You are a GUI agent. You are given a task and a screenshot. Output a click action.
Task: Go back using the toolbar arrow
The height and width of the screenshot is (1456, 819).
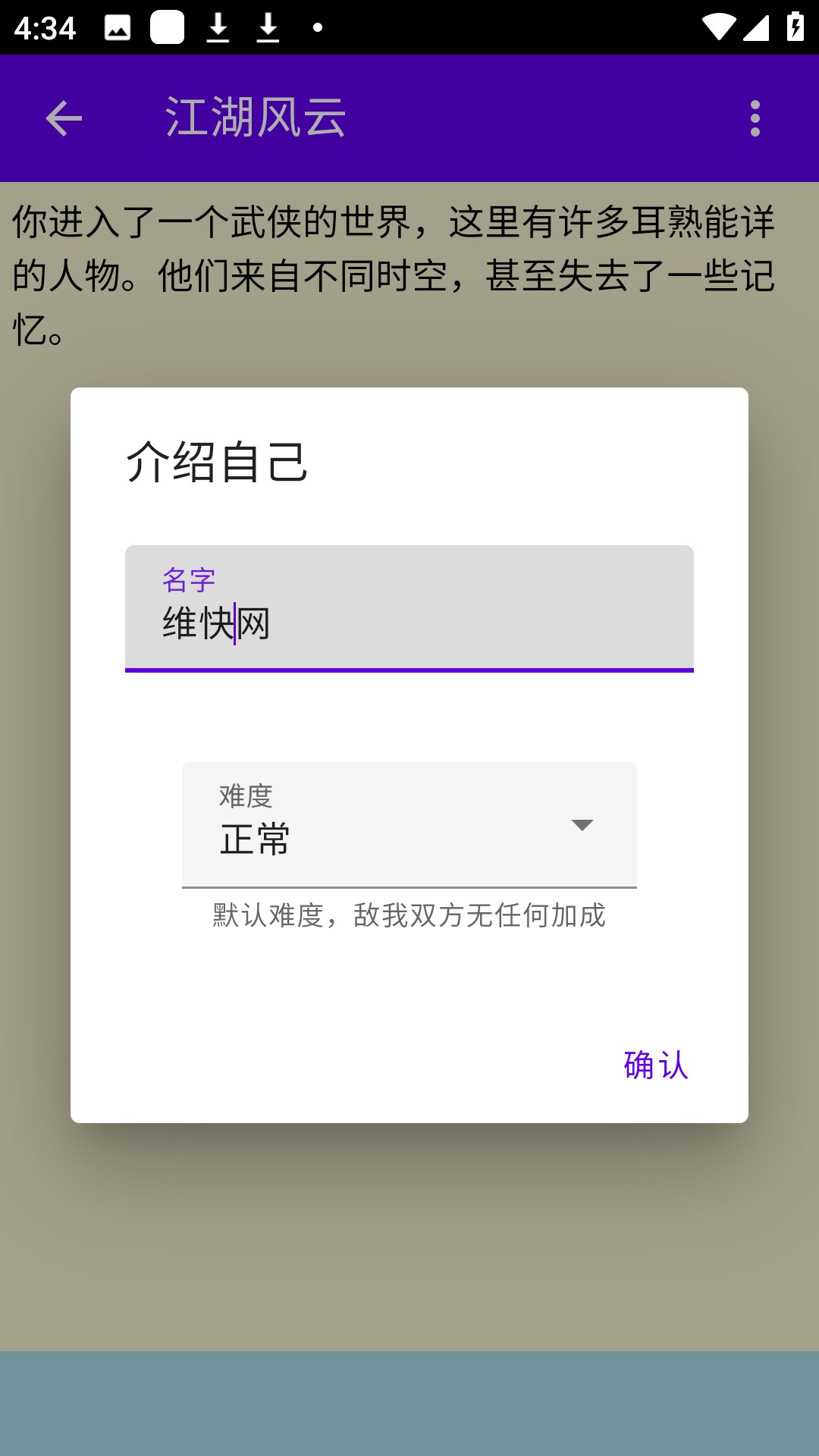tap(64, 118)
